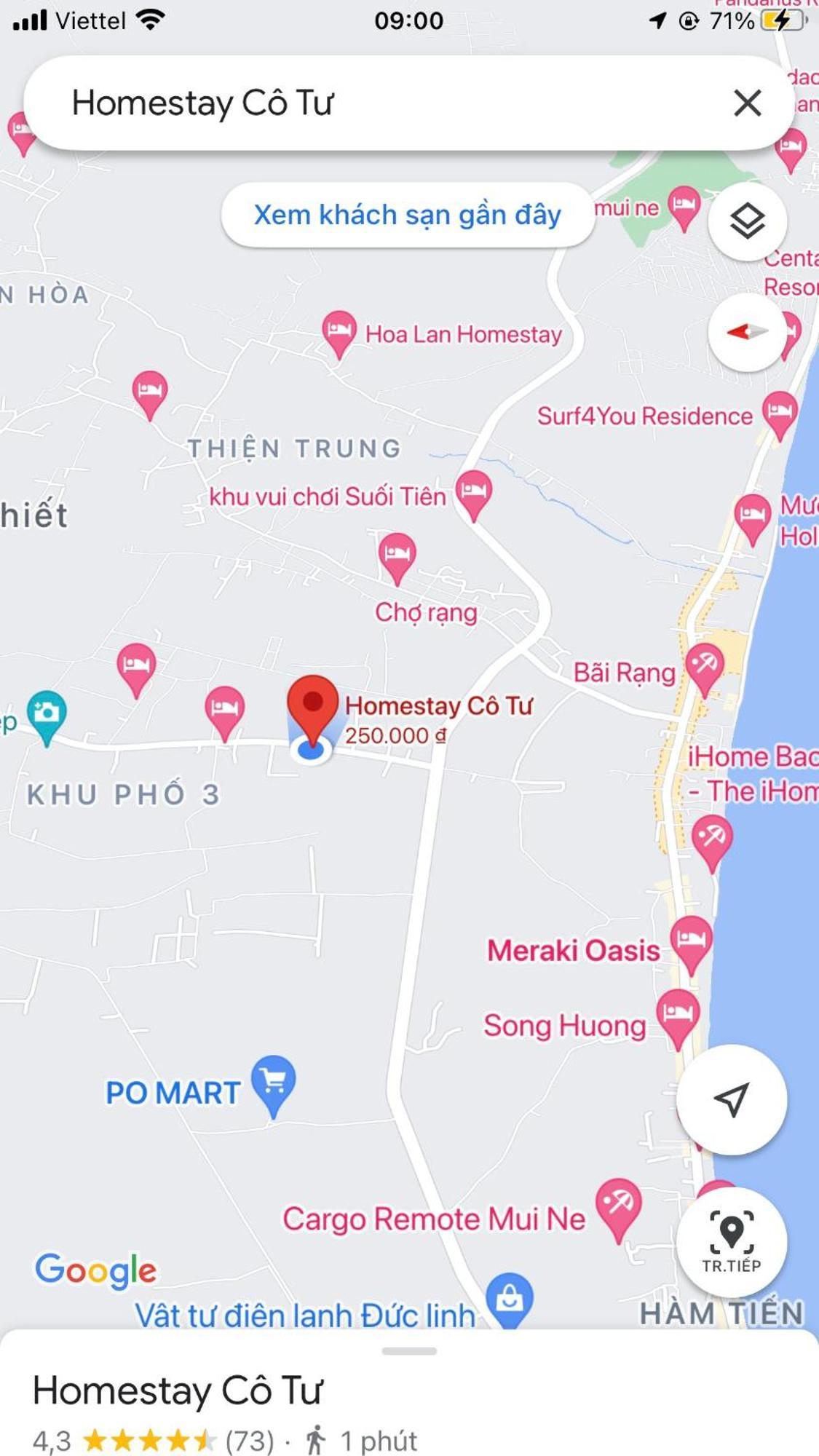Tap Xem khách sạn gần đây chip

coord(408,215)
